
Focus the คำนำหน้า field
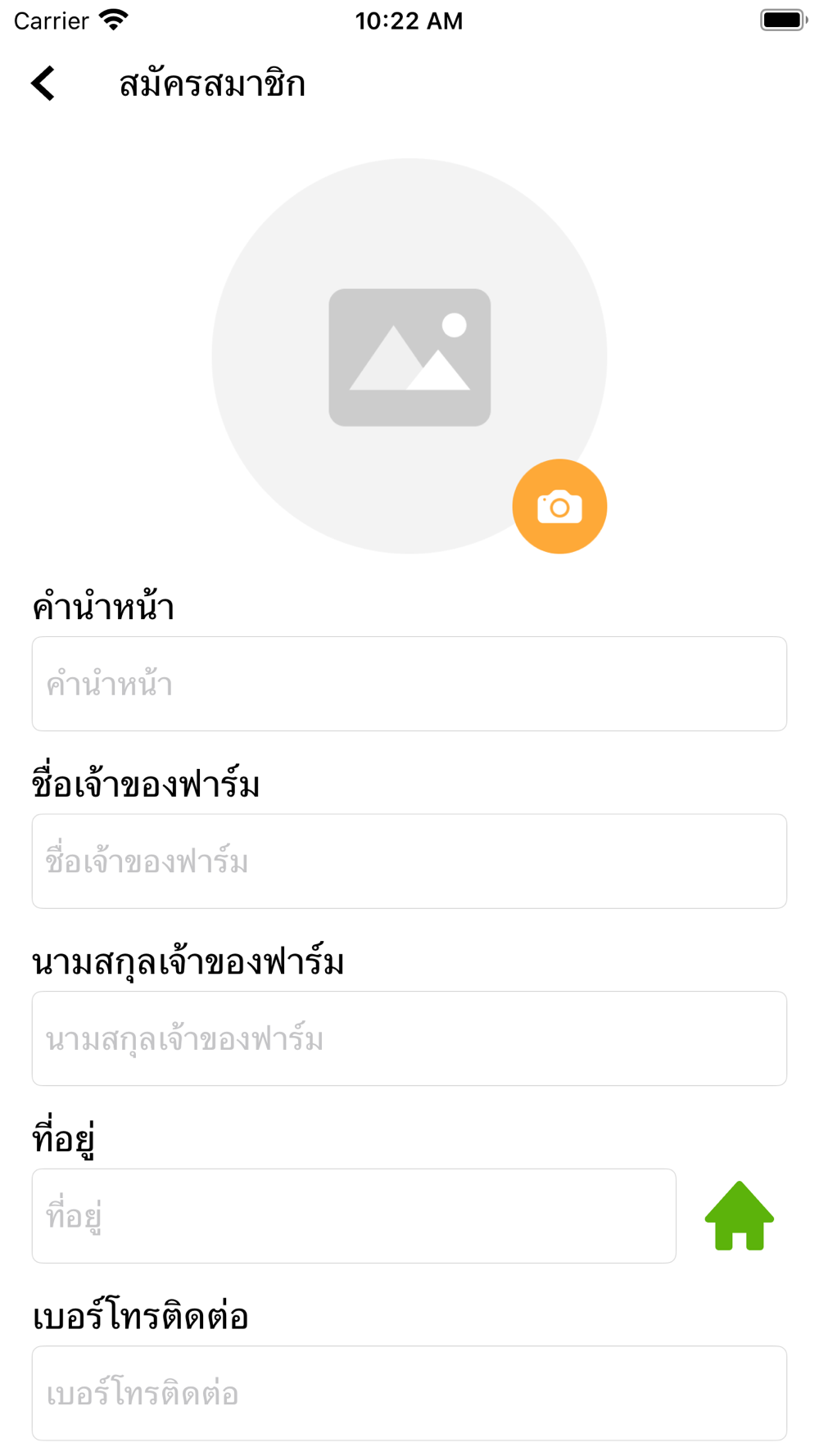(409, 684)
